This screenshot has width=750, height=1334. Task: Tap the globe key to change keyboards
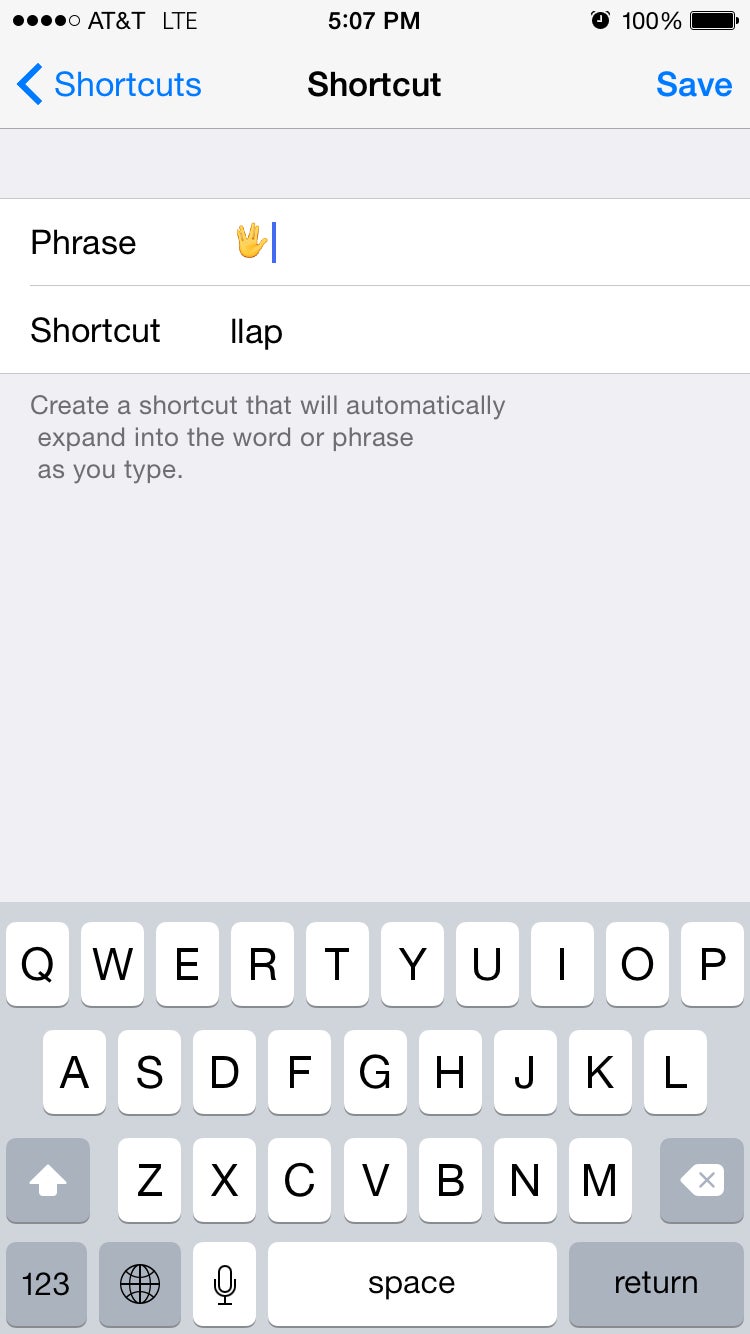140,1284
